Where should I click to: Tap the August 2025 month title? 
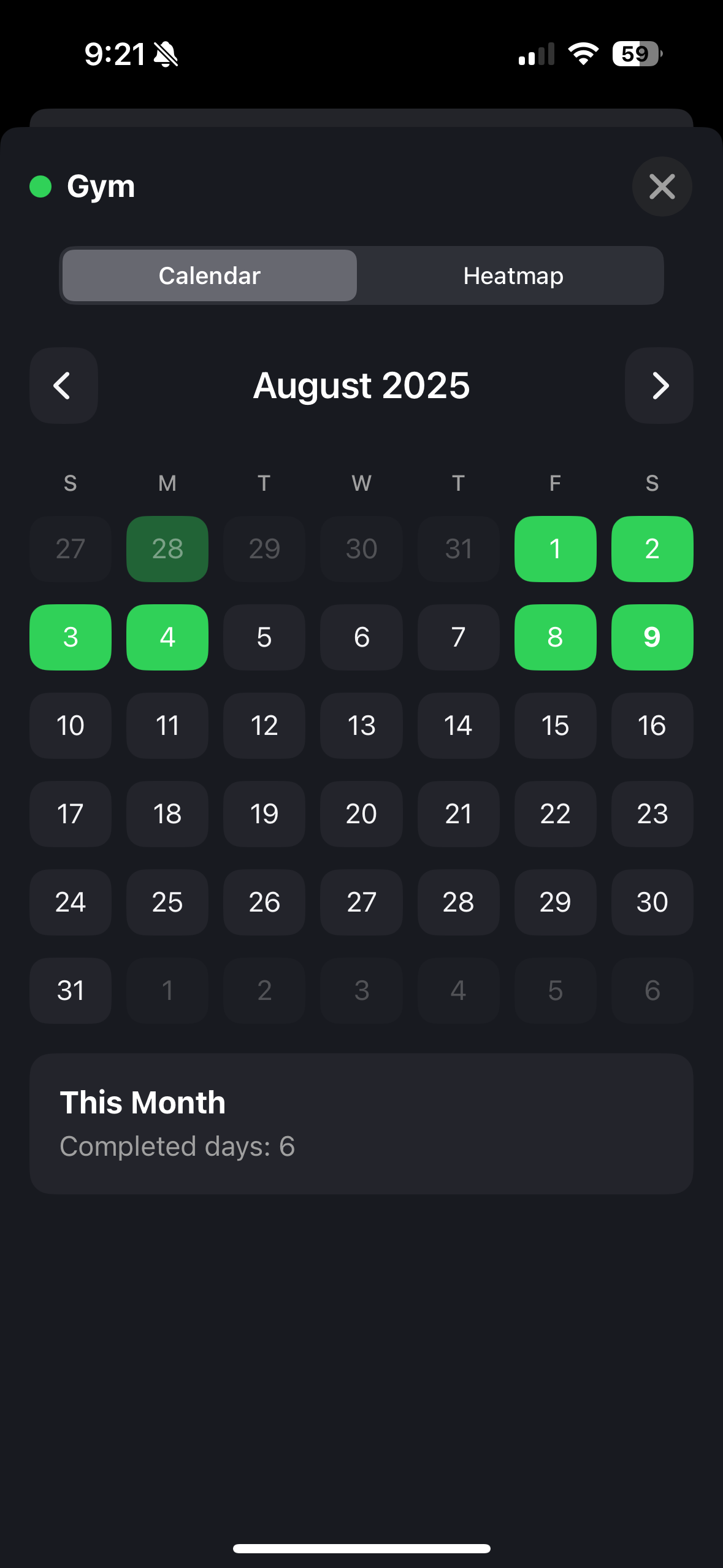tap(361, 386)
